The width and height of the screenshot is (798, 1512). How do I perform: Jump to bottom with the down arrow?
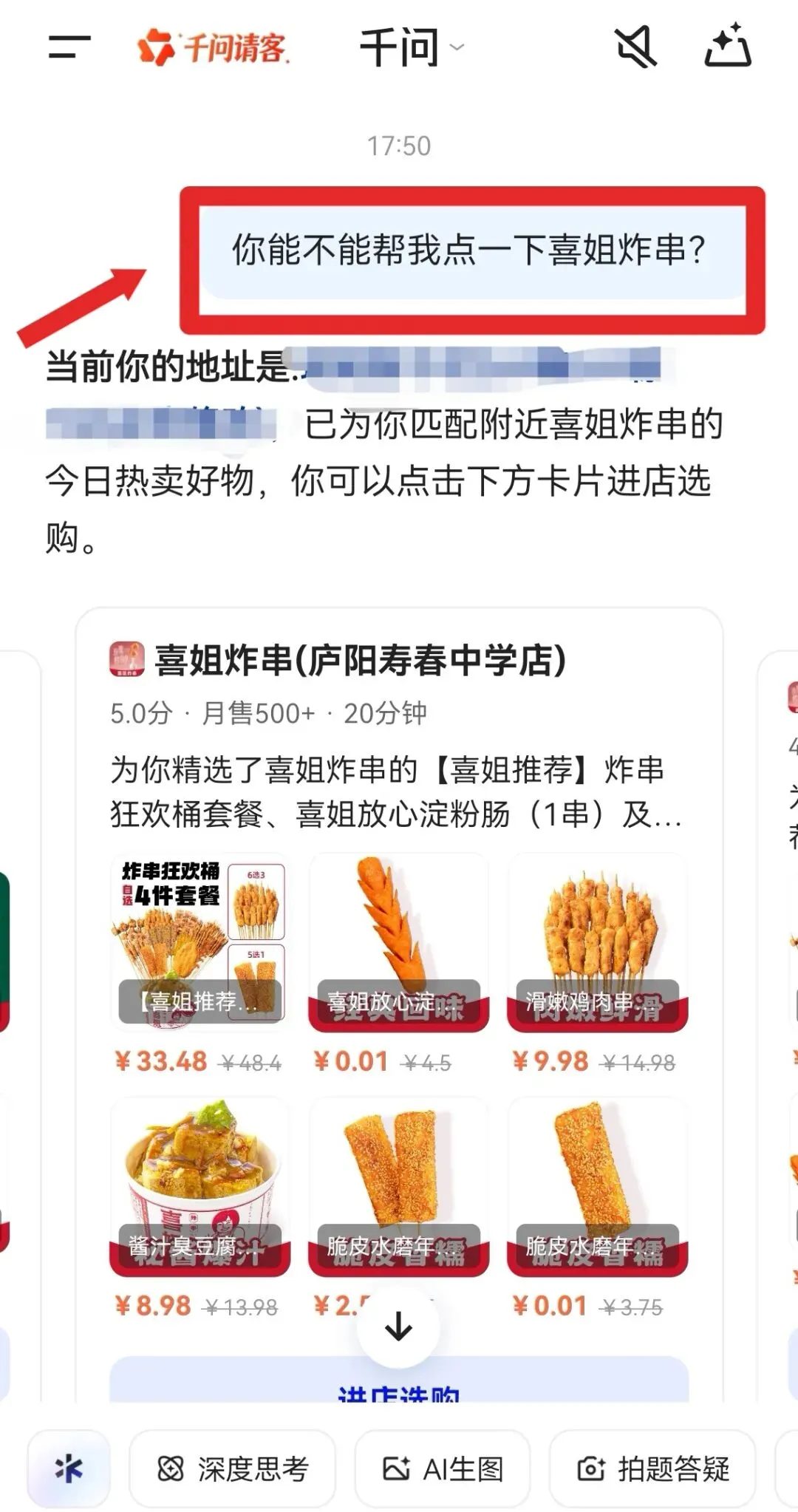[399, 1327]
